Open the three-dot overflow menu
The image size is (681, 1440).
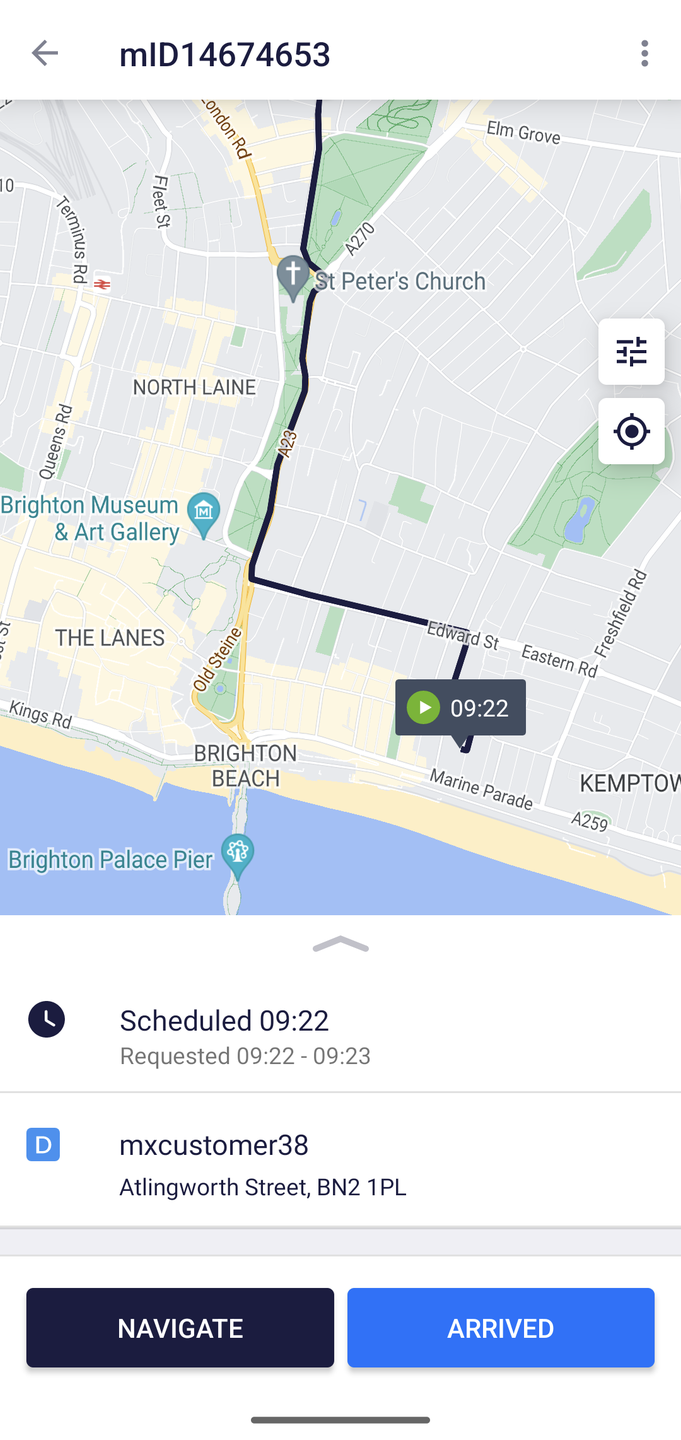(x=644, y=53)
